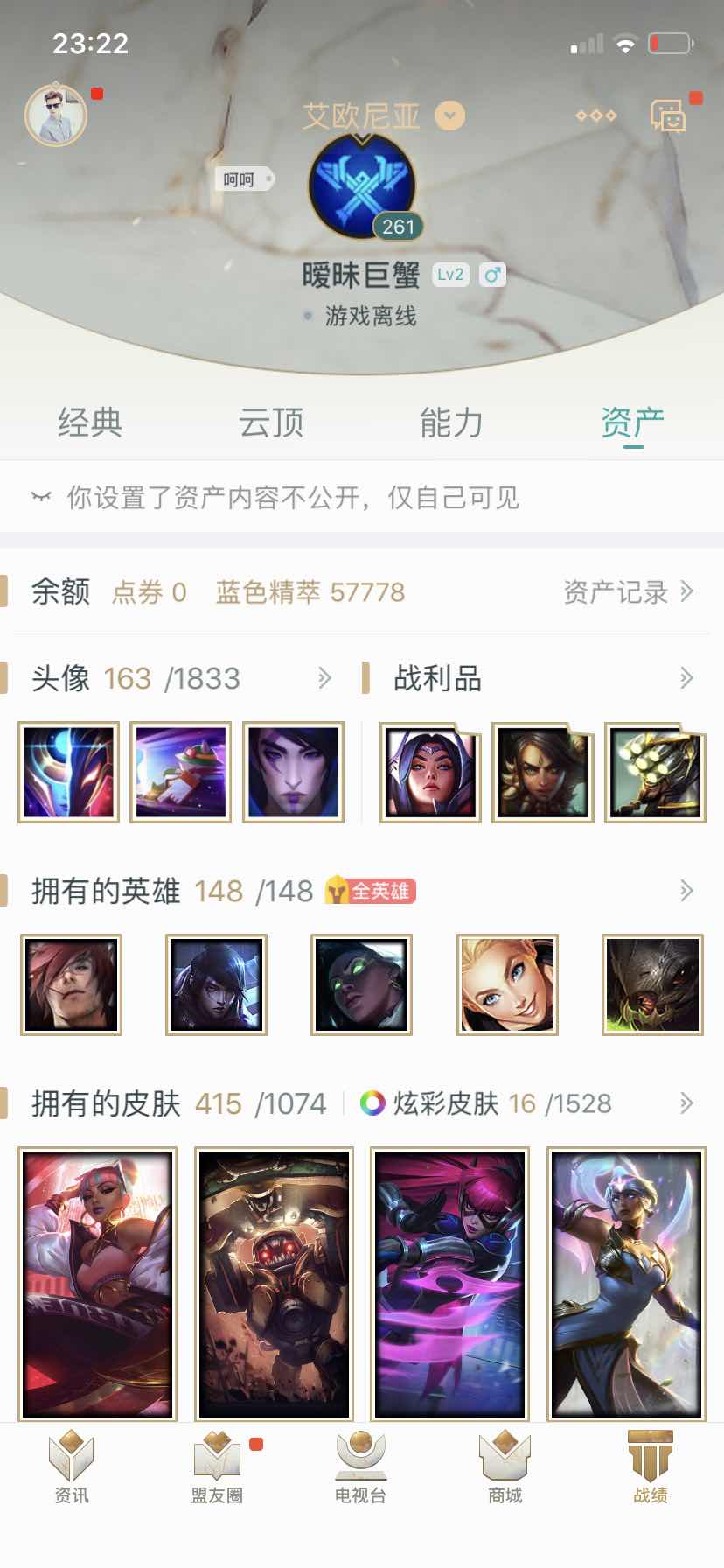Switch to the 经典 tab

click(90, 423)
